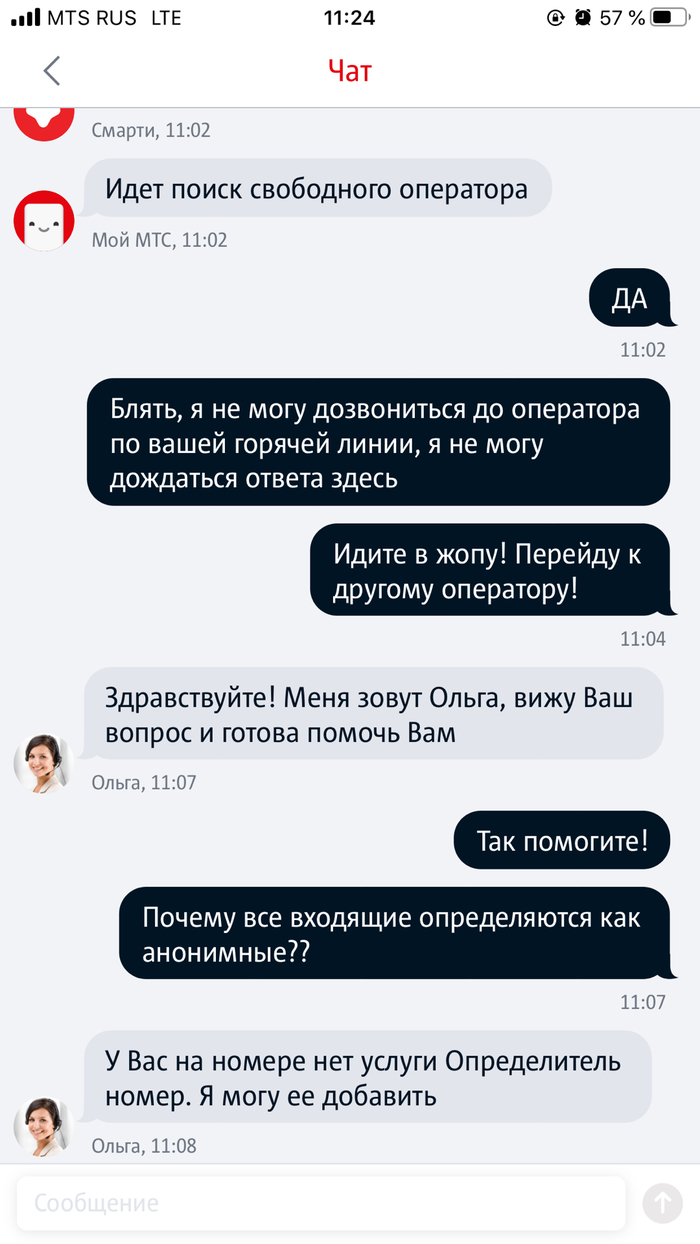Go back from the Чат screen
The image size is (700, 1244).
[x=52, y=71]
